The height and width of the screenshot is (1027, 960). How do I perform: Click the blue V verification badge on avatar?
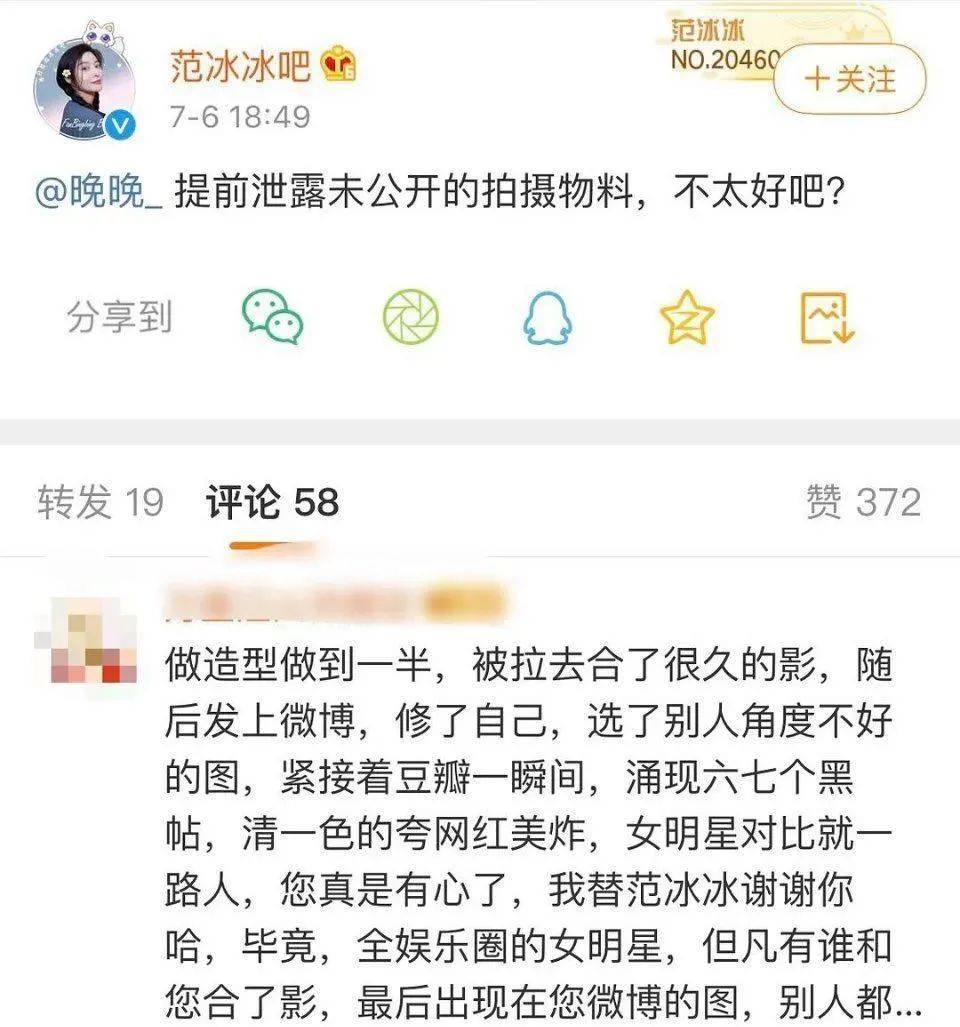coord(121,124)
